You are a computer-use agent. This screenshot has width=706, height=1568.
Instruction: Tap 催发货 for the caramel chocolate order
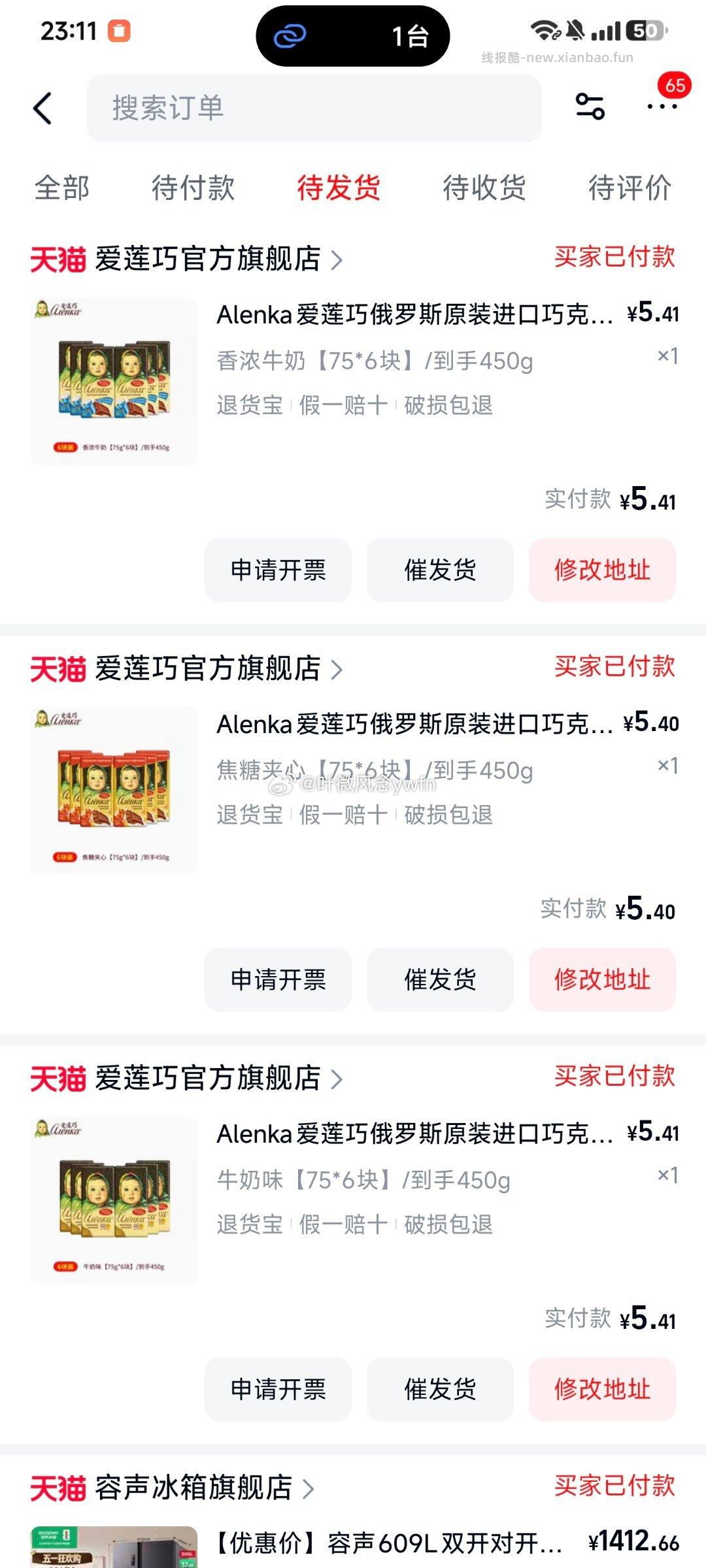tap(439, 980)
